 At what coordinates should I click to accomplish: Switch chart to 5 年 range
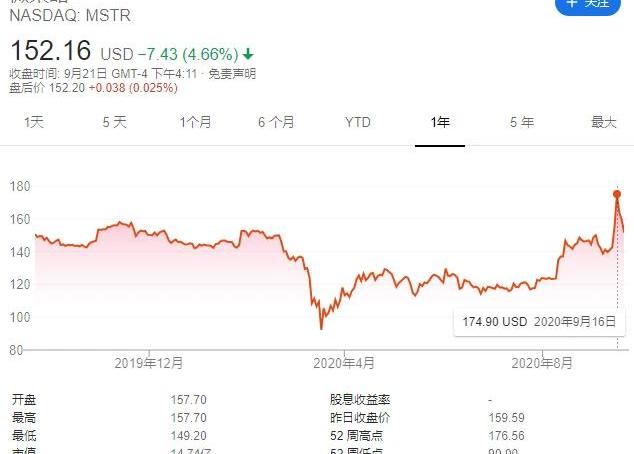(x=522, y=122)
